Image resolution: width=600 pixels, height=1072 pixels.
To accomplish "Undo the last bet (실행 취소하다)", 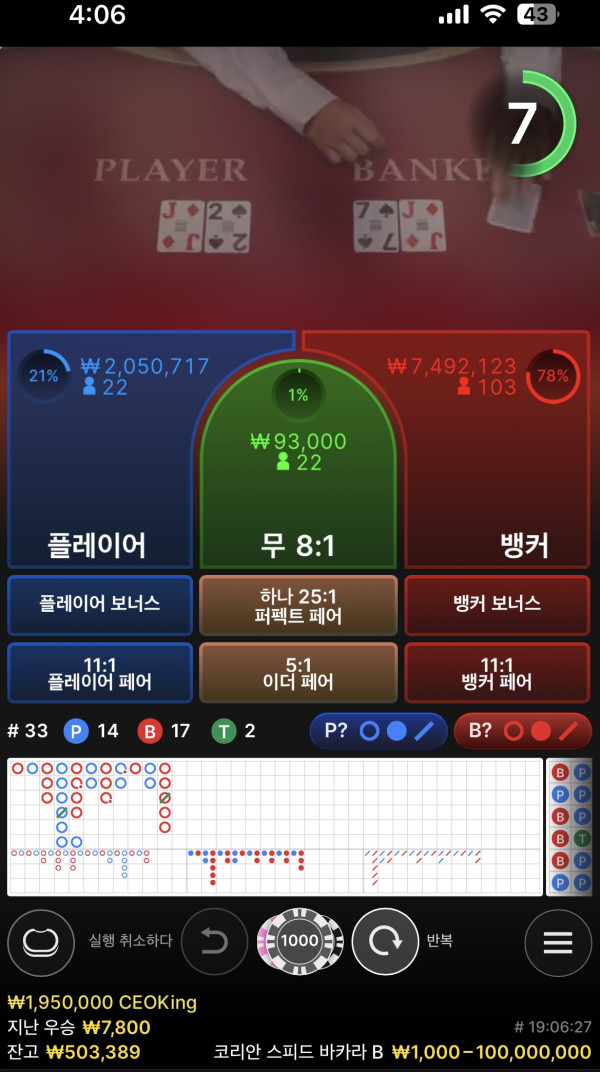I will [214, 942].
